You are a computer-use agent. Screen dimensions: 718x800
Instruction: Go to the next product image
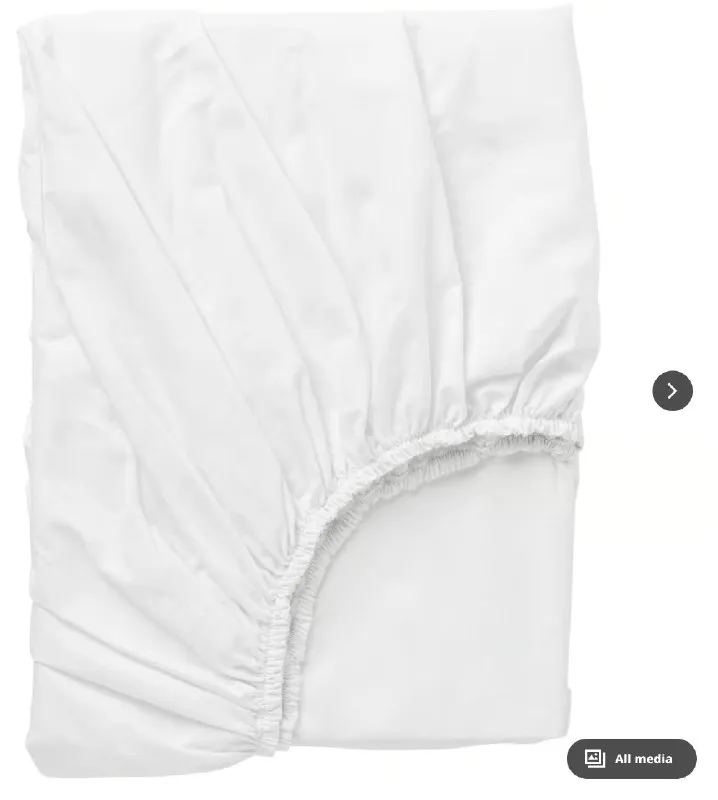[x=672, y=391]
